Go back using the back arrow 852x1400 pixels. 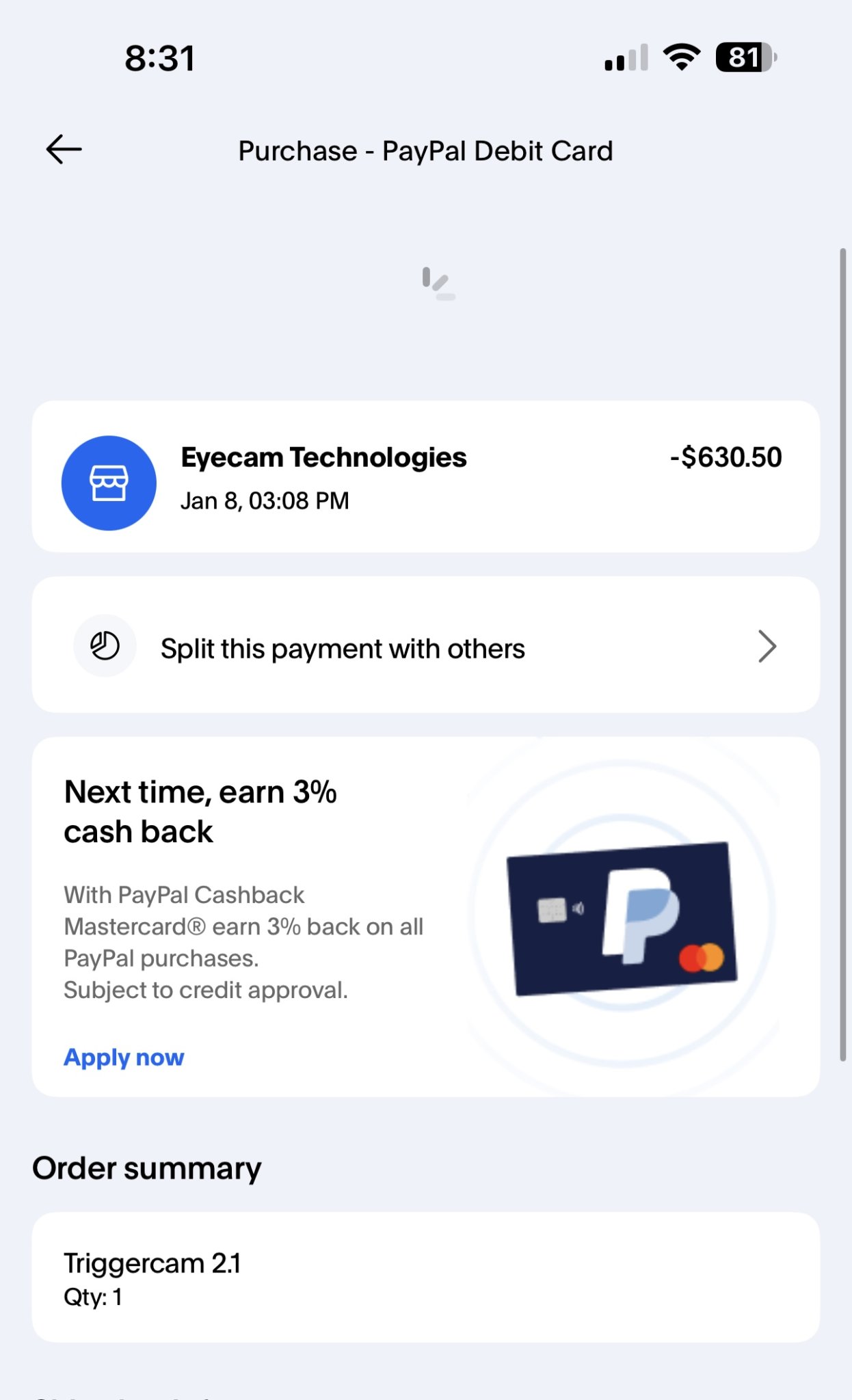[64, 150]
